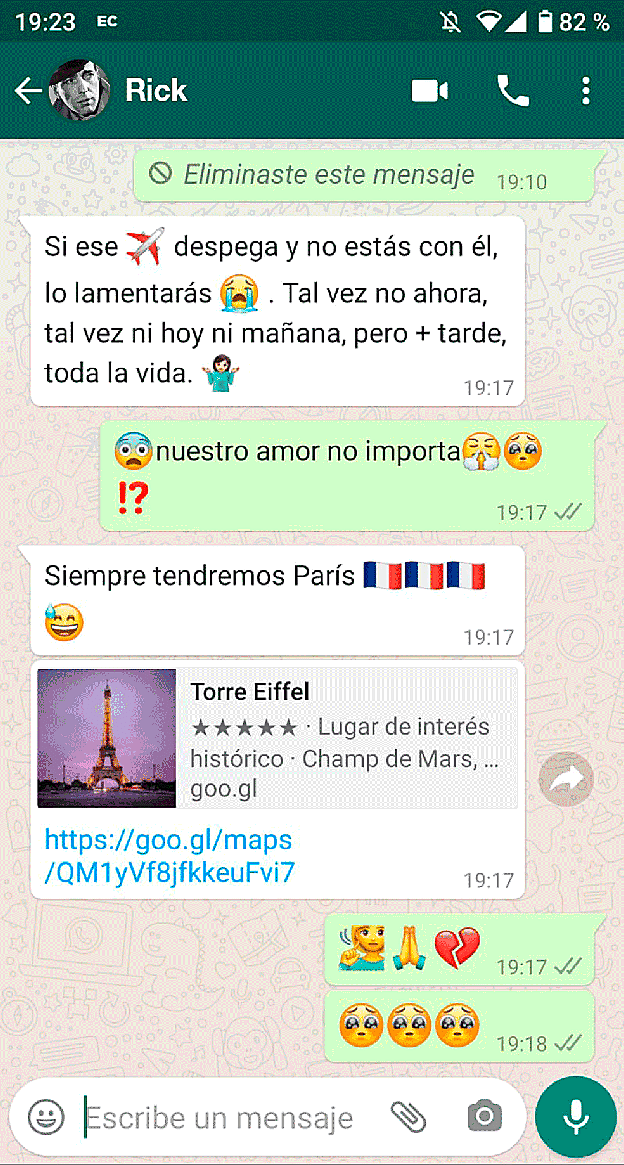
Task: Go back to the chat list
Action: 27,91
